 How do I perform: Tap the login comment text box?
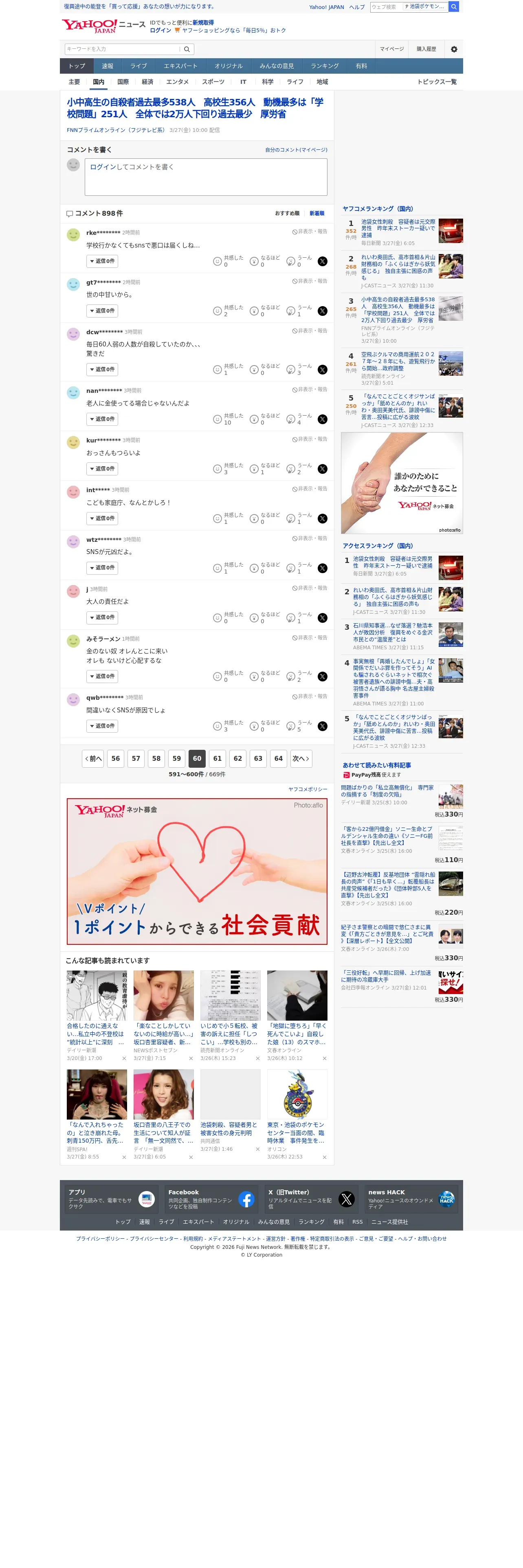click(x=205, y=177)
